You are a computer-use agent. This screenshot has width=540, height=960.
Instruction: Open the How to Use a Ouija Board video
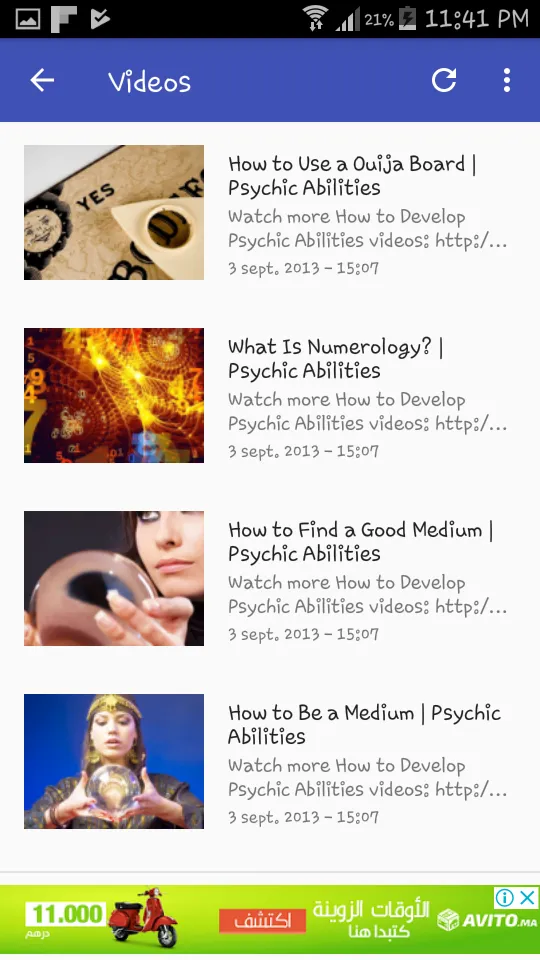click(x=270, y=212)
